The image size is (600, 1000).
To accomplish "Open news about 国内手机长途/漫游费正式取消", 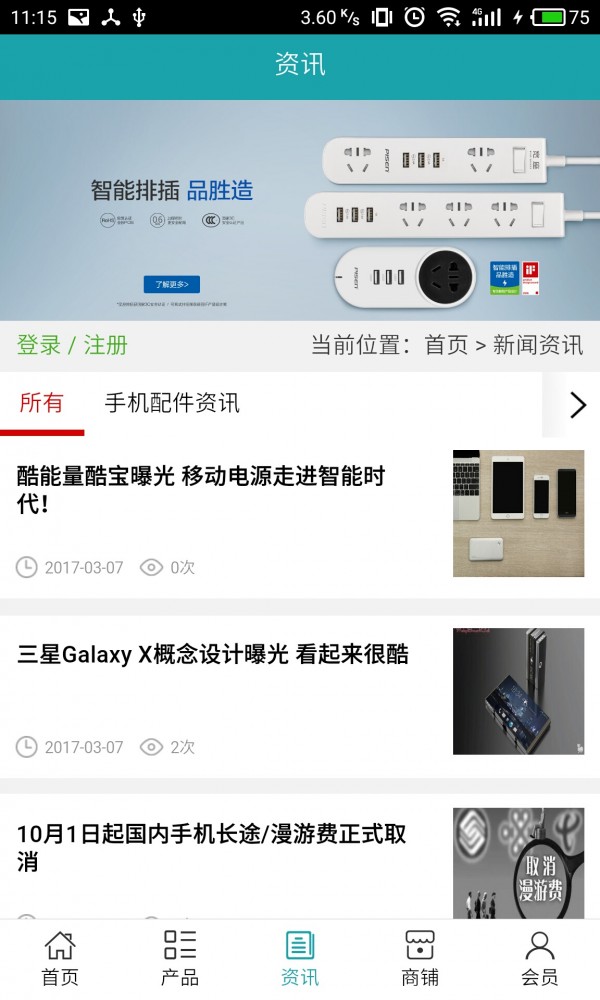I will 212,847.
